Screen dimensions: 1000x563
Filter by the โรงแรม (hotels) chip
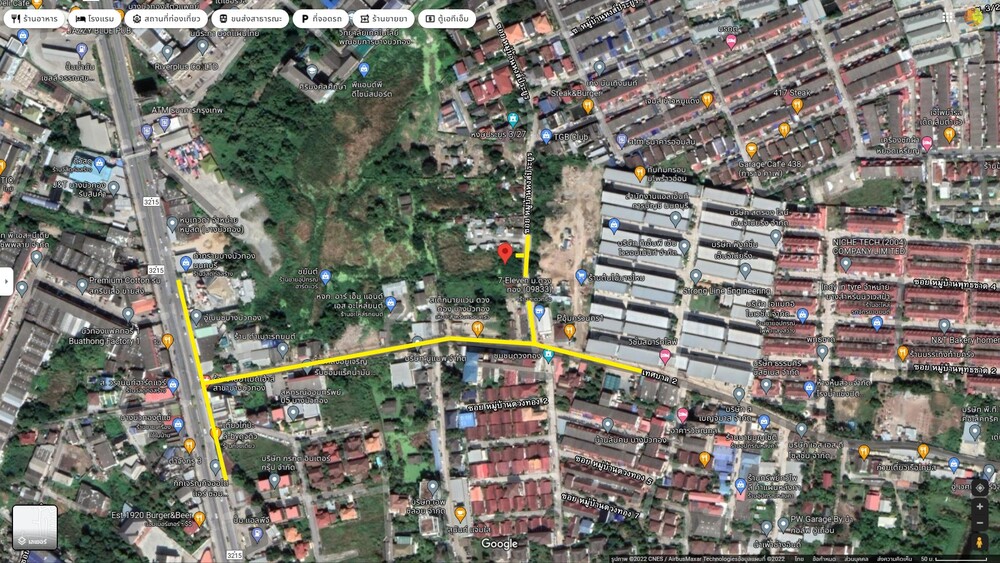click(x=93, y=18)
